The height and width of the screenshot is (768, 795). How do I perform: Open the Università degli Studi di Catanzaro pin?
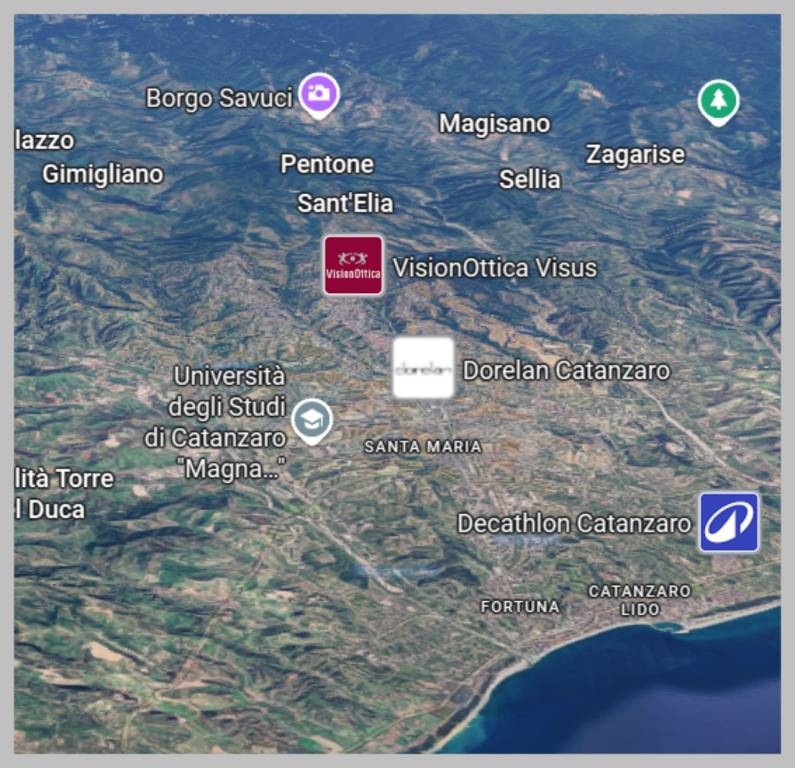point(312,421)
